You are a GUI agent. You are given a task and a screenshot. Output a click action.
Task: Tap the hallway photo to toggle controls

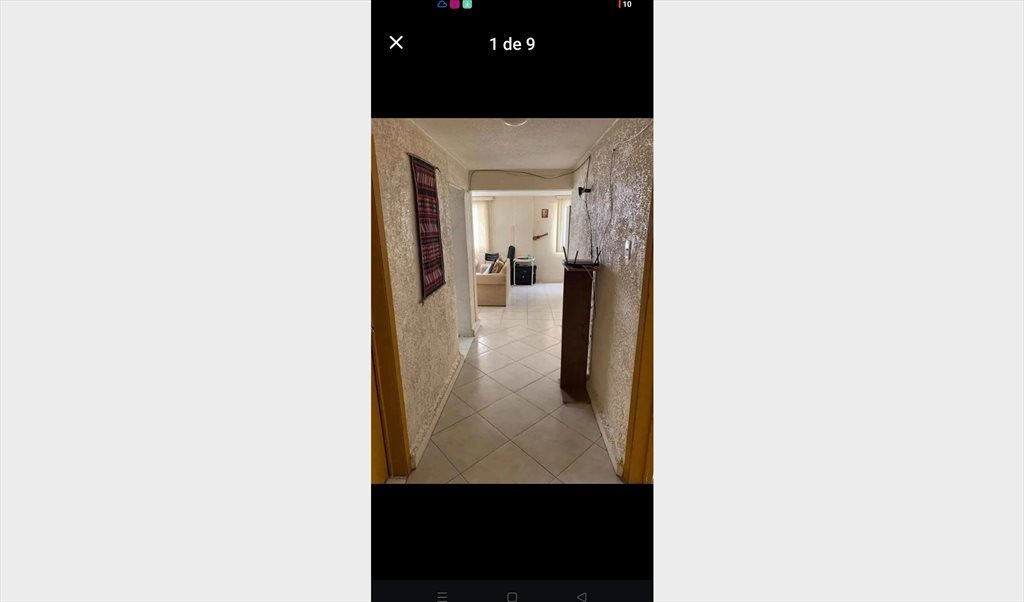[512, 300]
